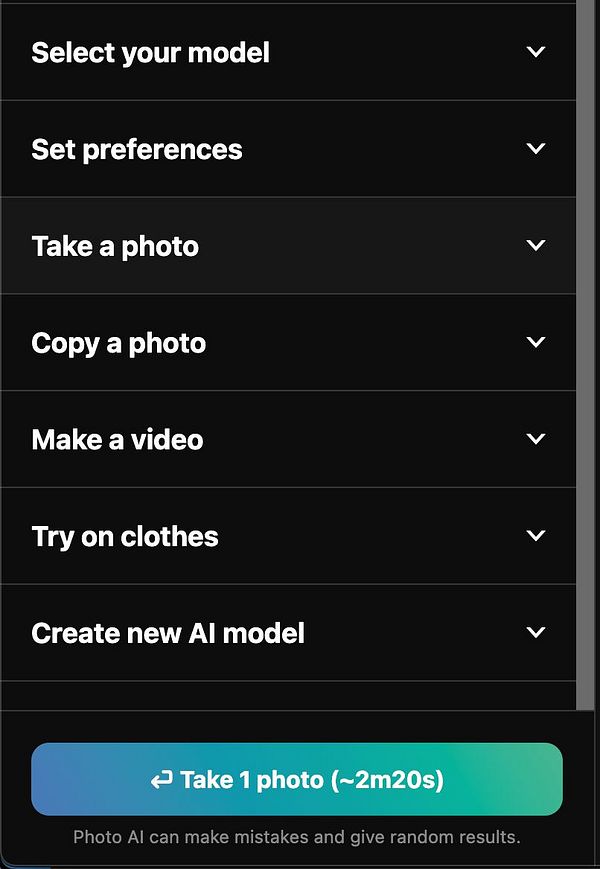Screen dimensions: 600x869
Task: Expand the Take a photo section
Action: [288, 246]
